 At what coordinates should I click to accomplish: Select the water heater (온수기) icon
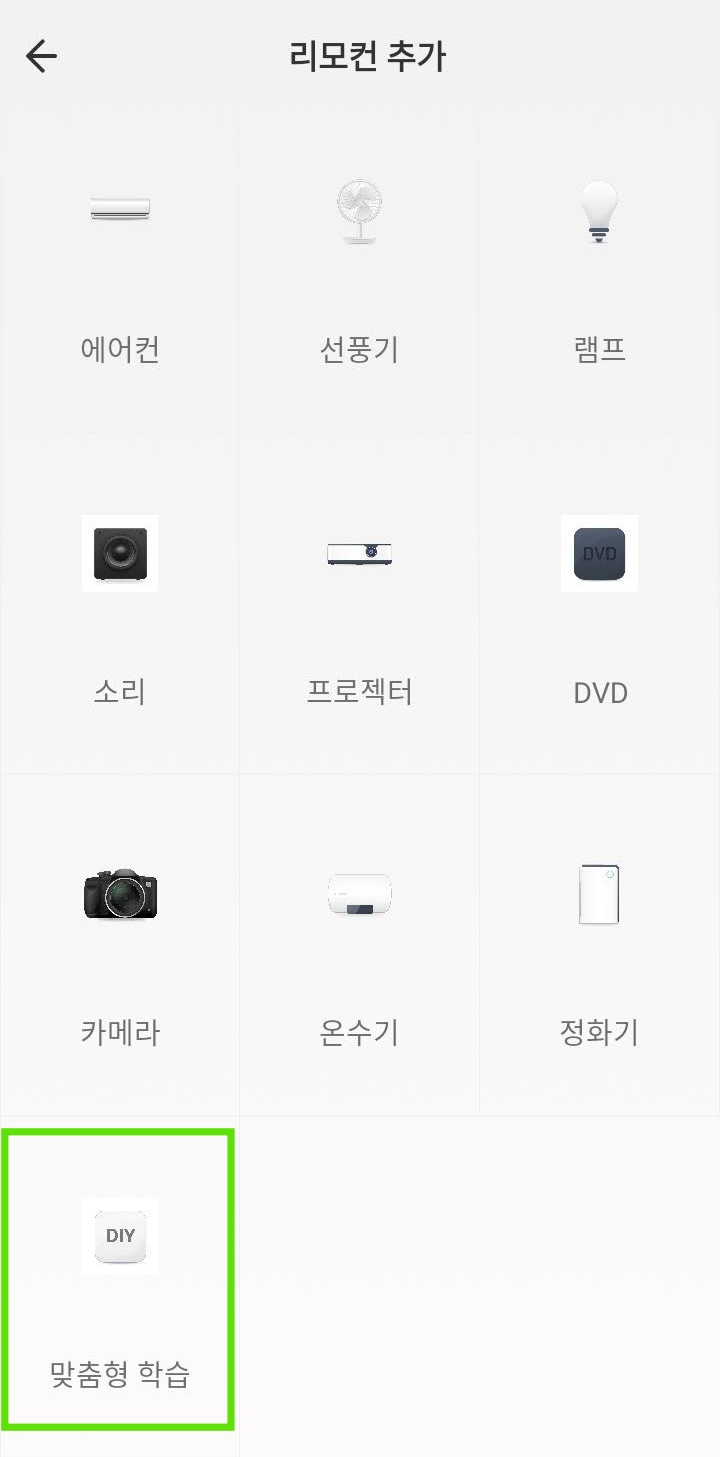pos(360,894)
